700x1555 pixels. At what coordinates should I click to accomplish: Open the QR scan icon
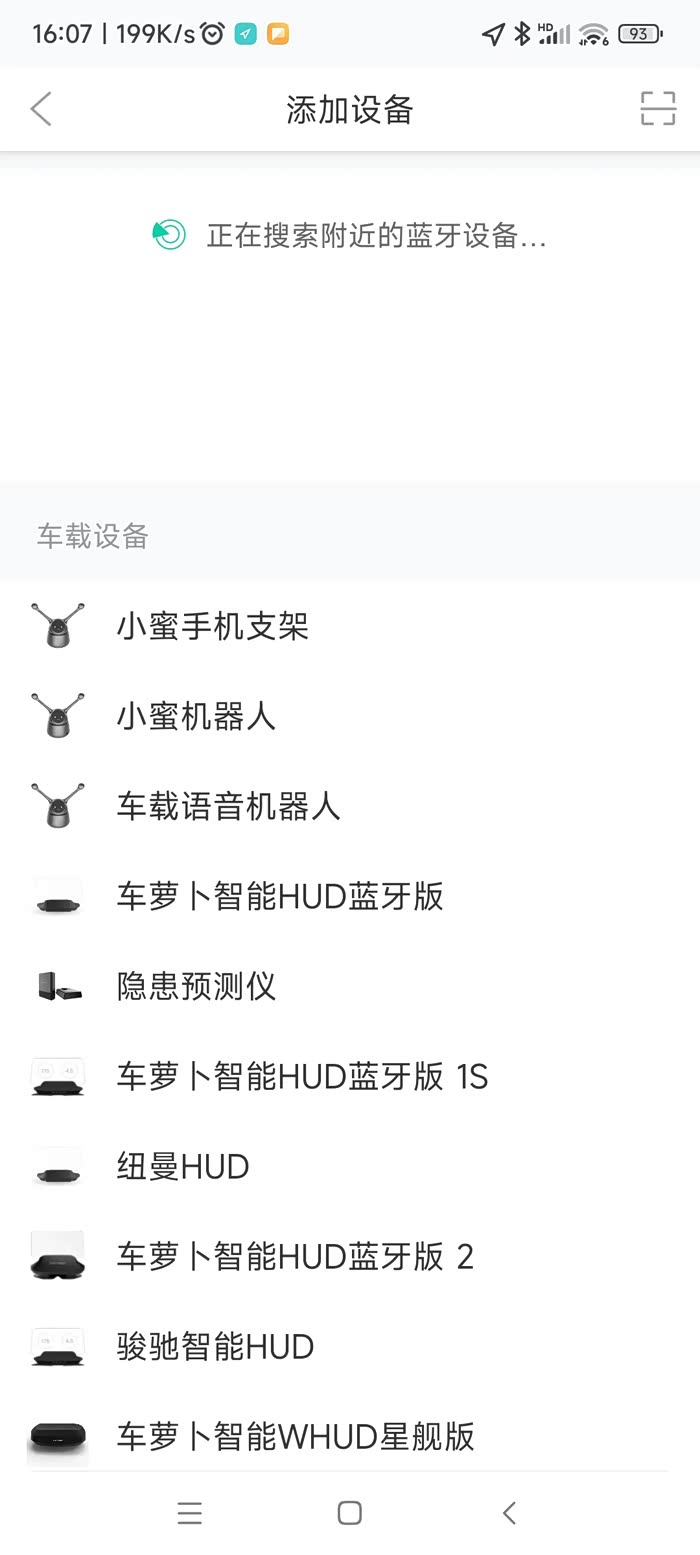click(x=658, y=109)
